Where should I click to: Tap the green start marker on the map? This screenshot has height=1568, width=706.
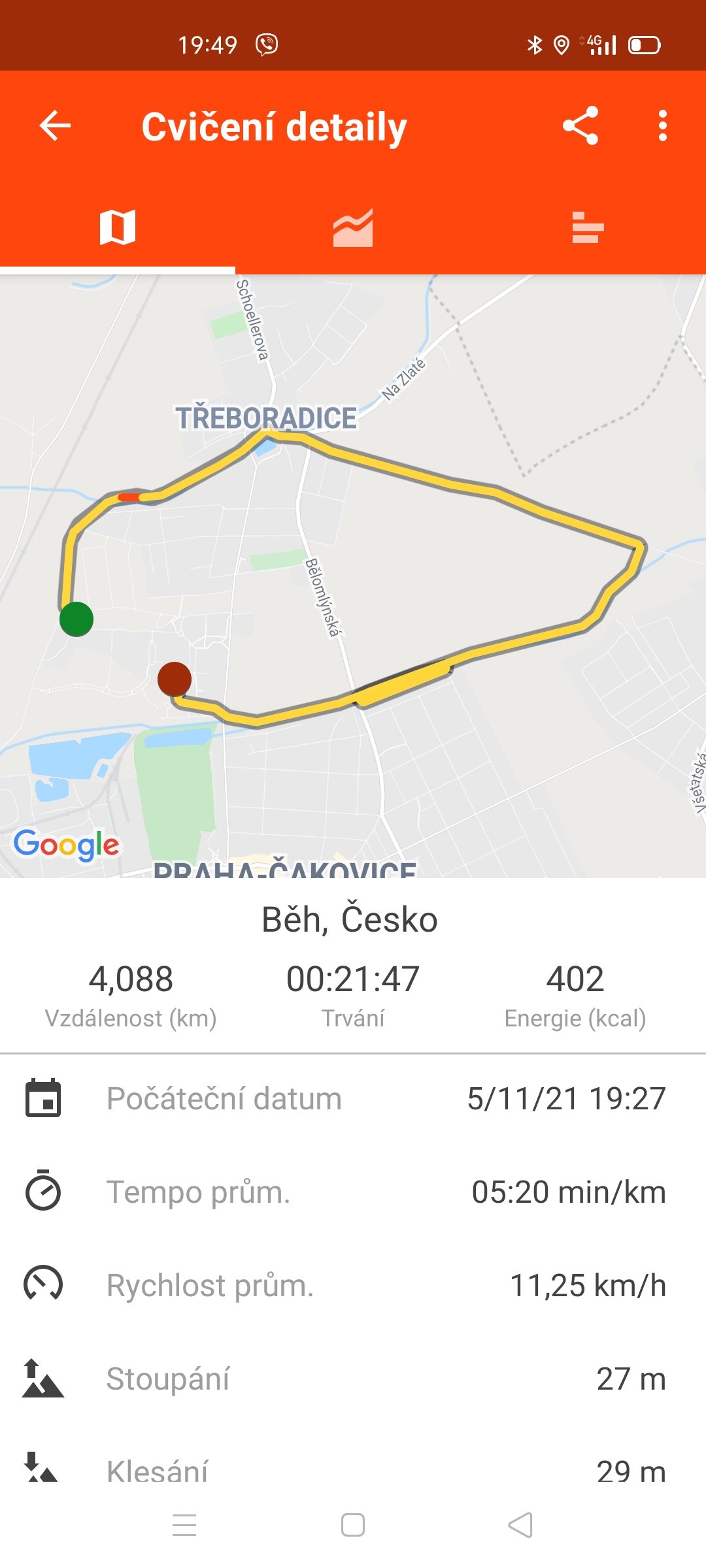click(x=76, y=619)
